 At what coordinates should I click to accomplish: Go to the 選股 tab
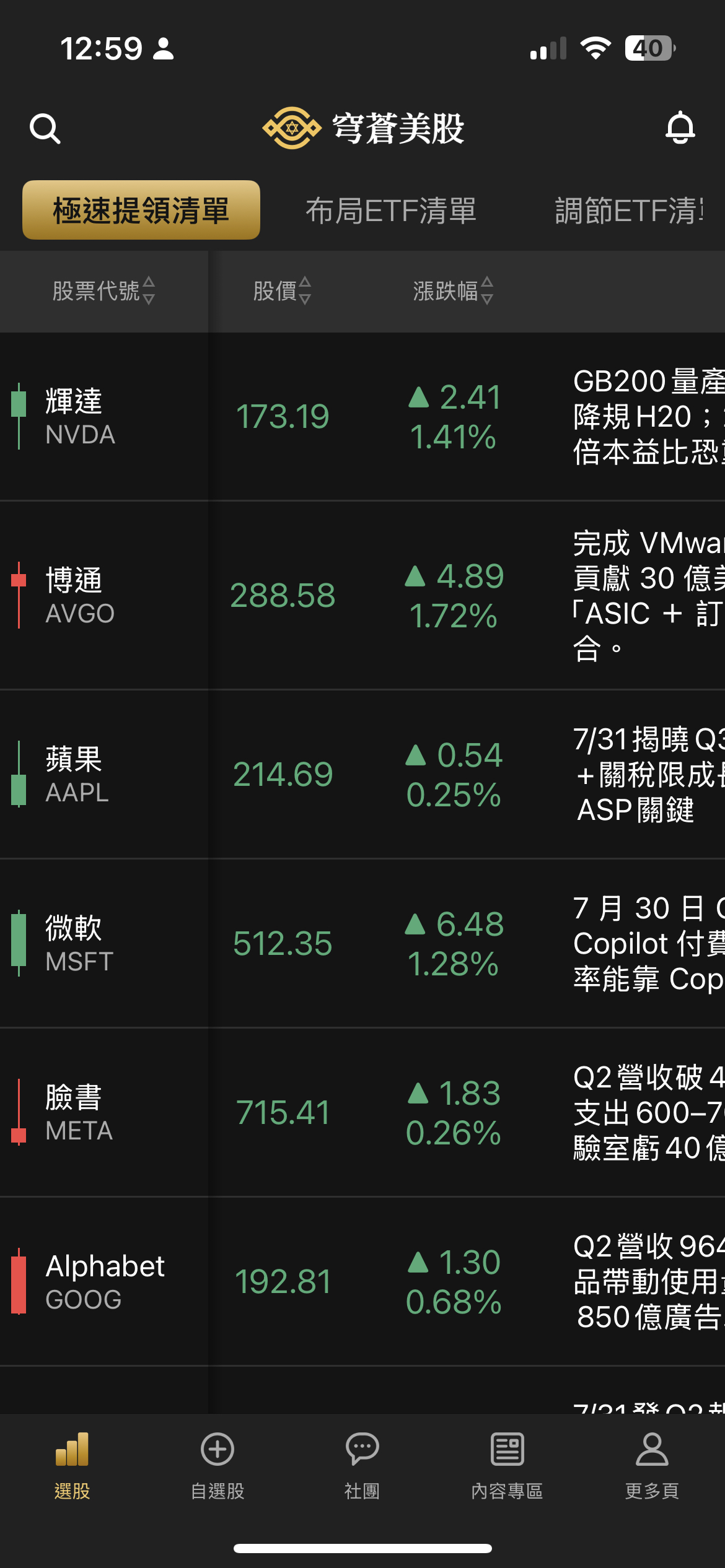(72, 1466)
